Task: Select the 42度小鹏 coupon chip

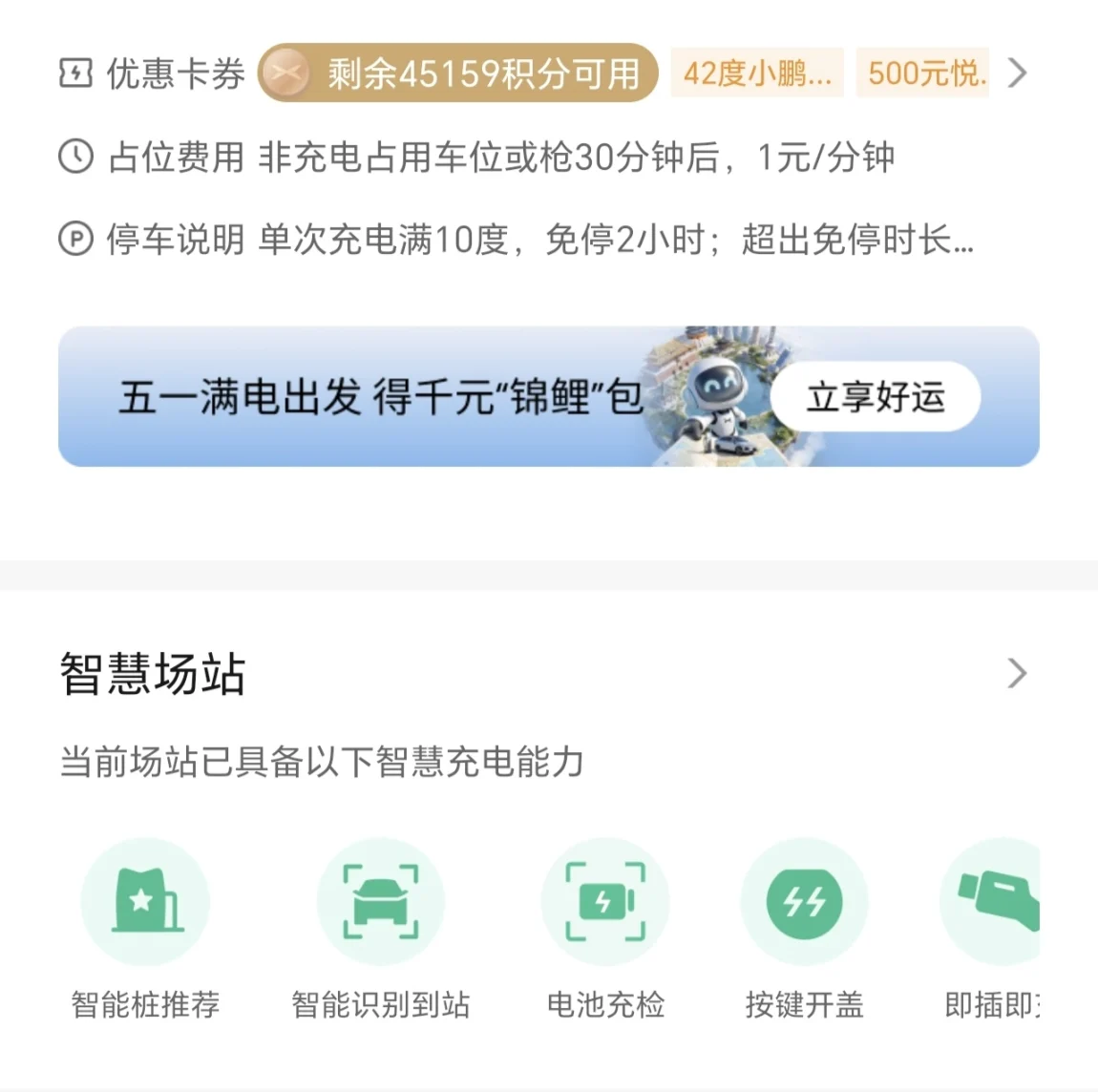Action: (757, 73)
